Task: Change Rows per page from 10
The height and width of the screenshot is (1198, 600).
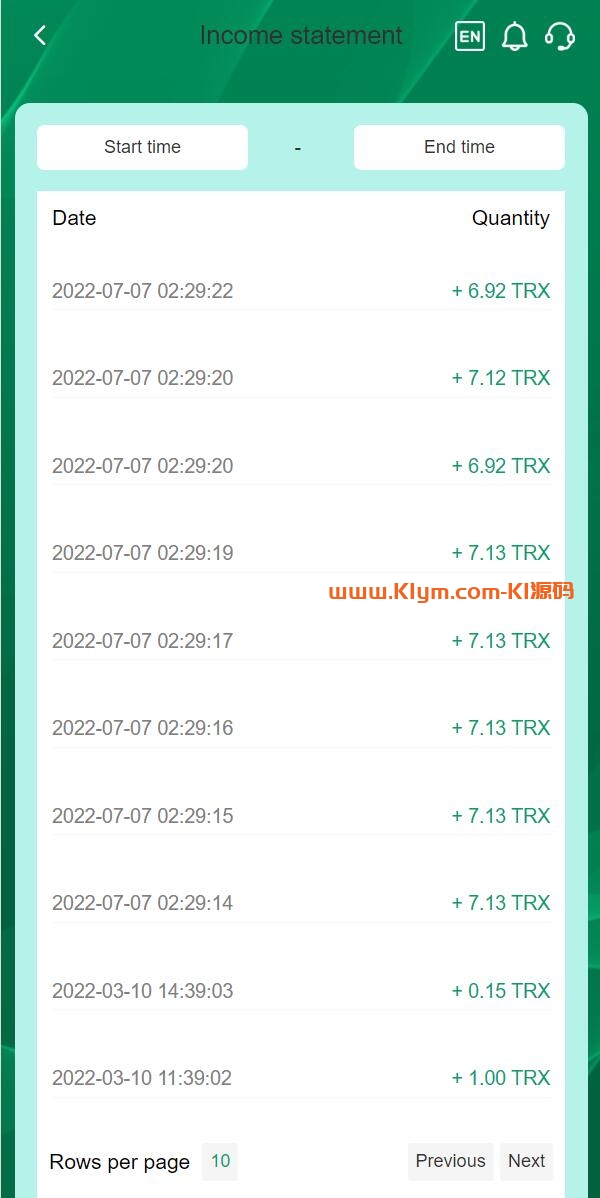Action: (220, 1161)
